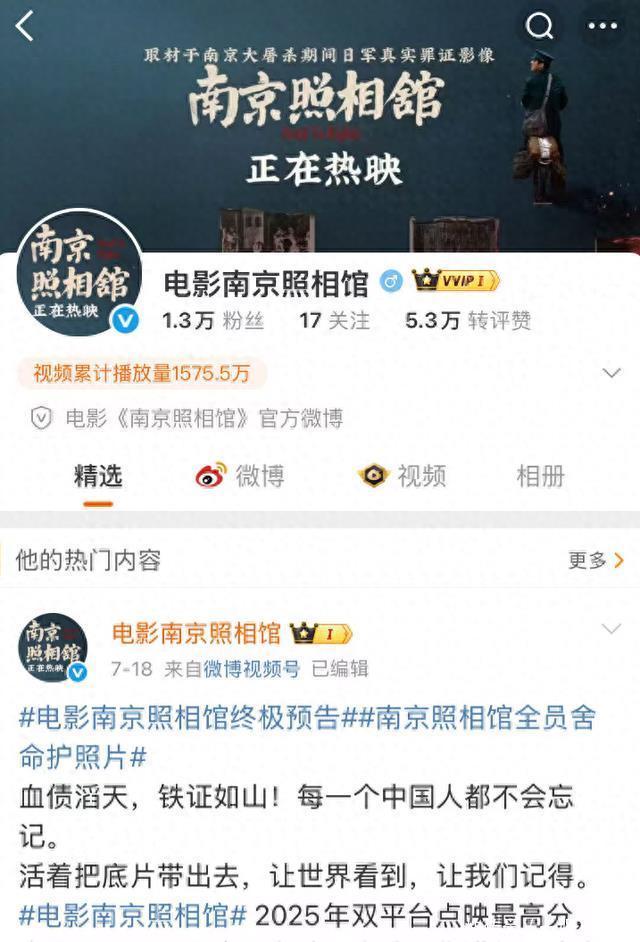
Task: Switch to the 相册 tab
Action: [540, 476]
